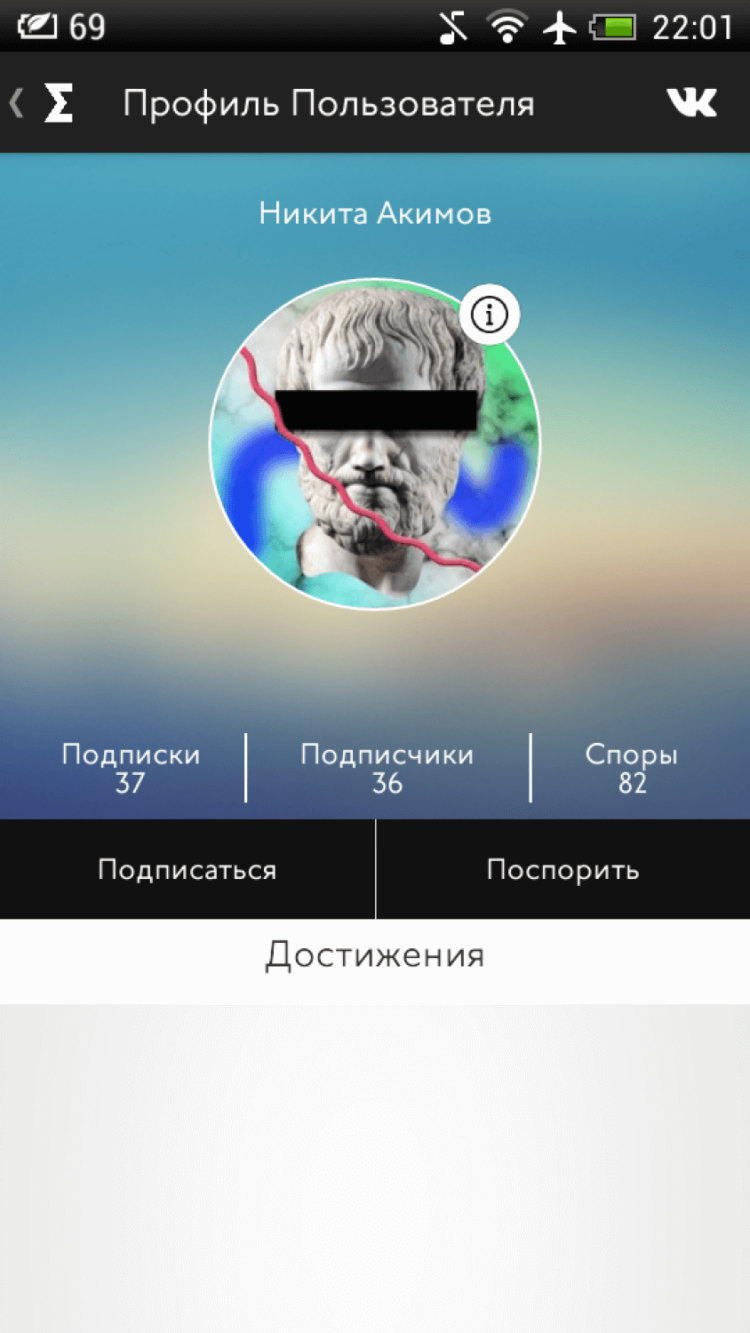Start a dispute via Поспорить
Viewport: 750px width, 1333px height.
point(563,869)
